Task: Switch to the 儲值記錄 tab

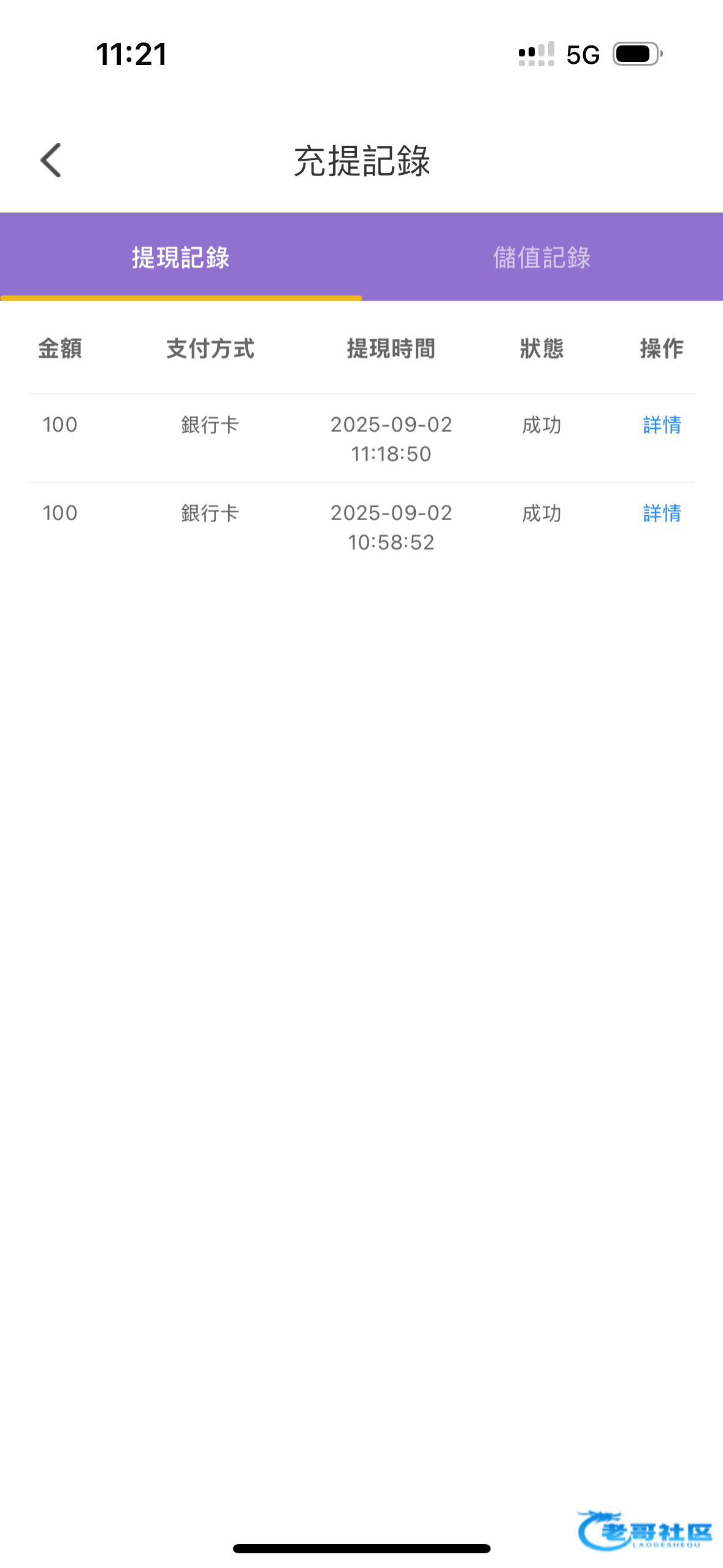Action: tap(542, 257)
